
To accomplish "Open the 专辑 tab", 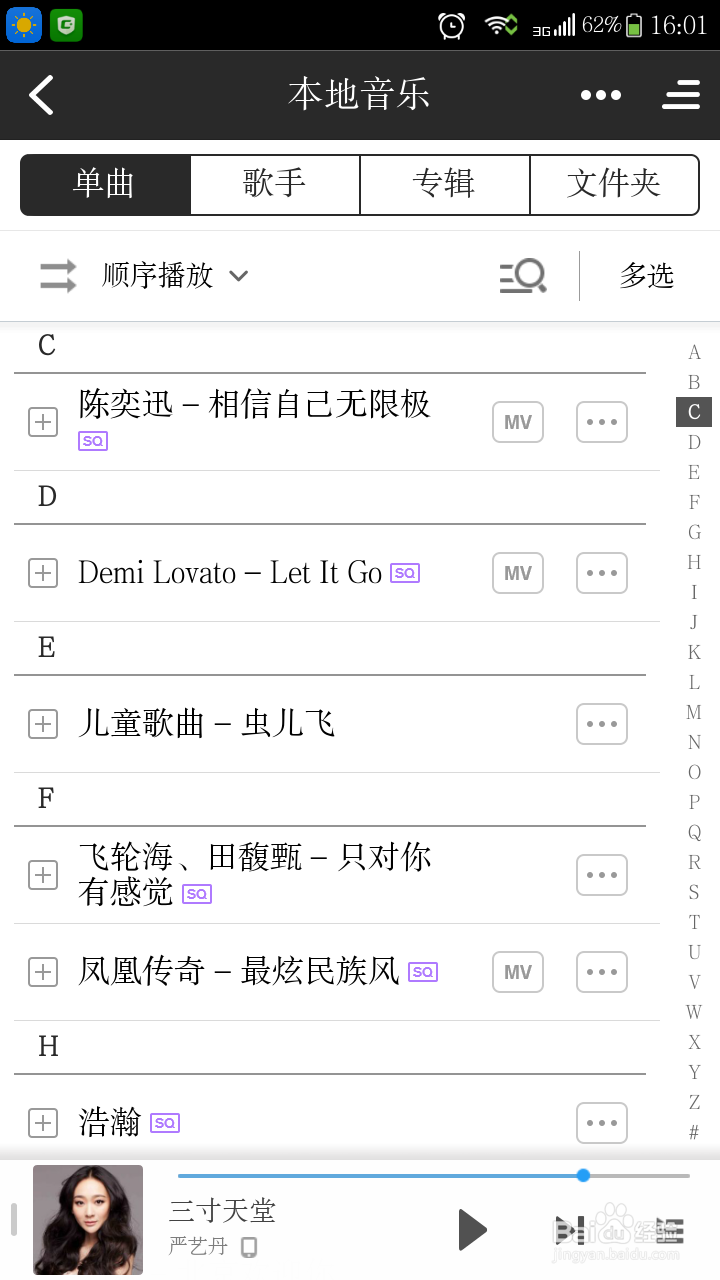I will pyautogui.click(x=444, y=184).
